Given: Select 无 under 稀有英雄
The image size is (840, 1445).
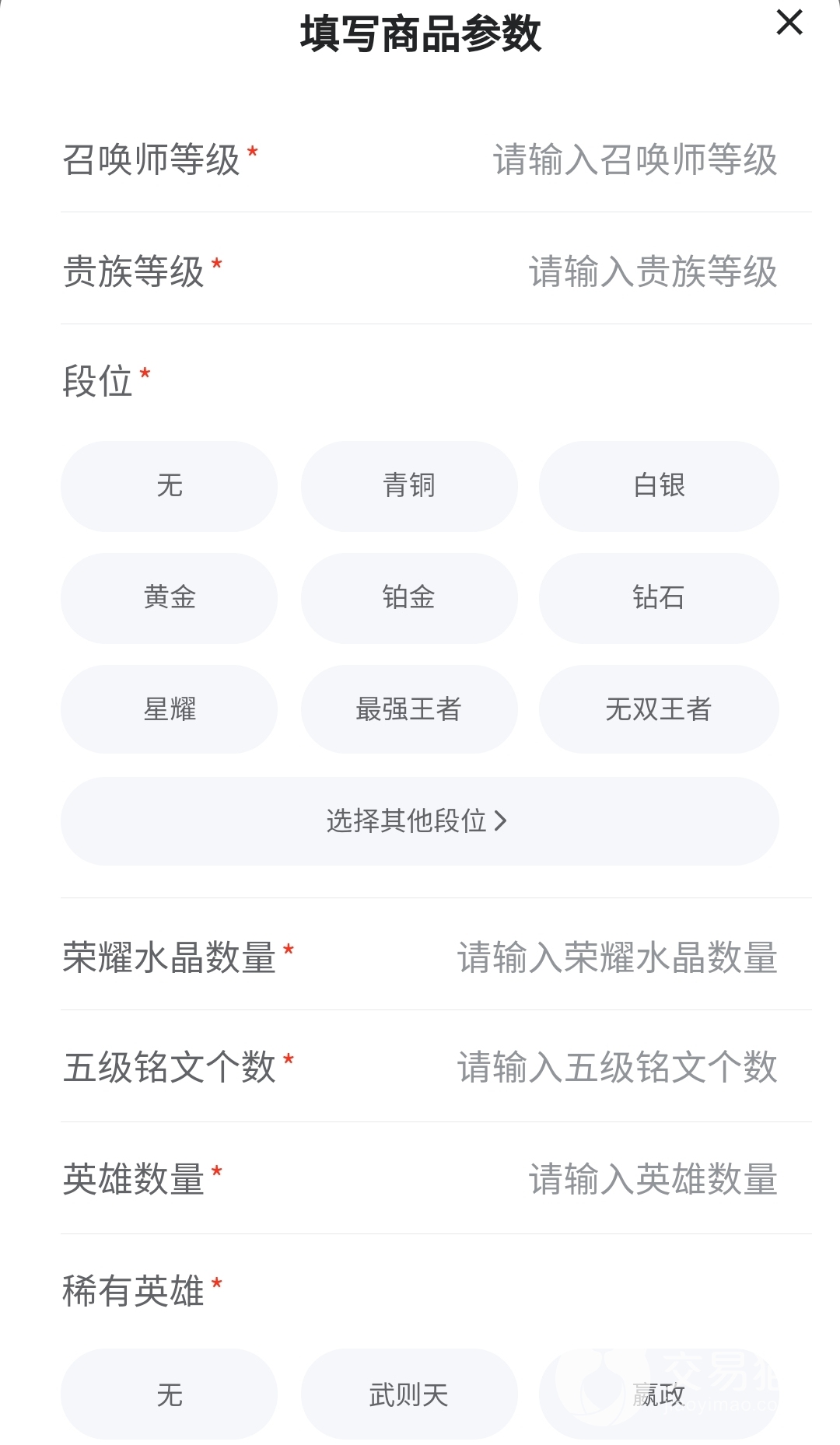Looking at the screenshot, I should pyautogui.click(x=170, y=1394).
